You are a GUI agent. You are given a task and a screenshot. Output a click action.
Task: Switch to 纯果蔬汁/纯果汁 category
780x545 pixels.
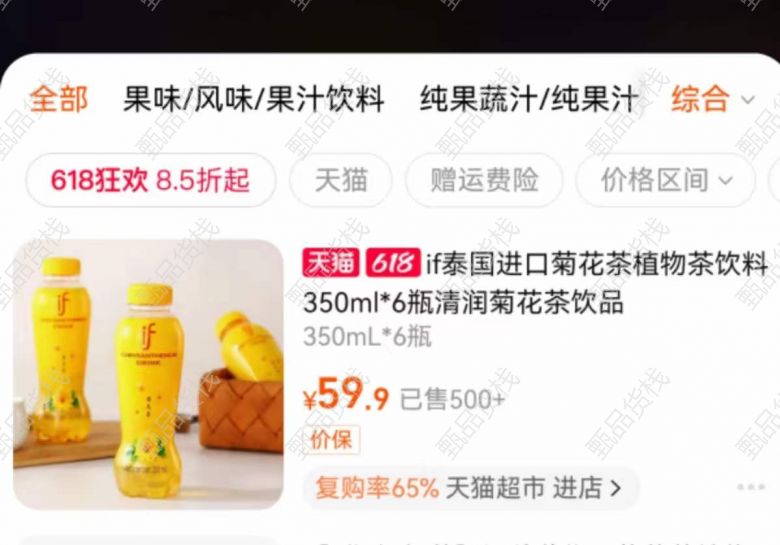coord(528,100)
